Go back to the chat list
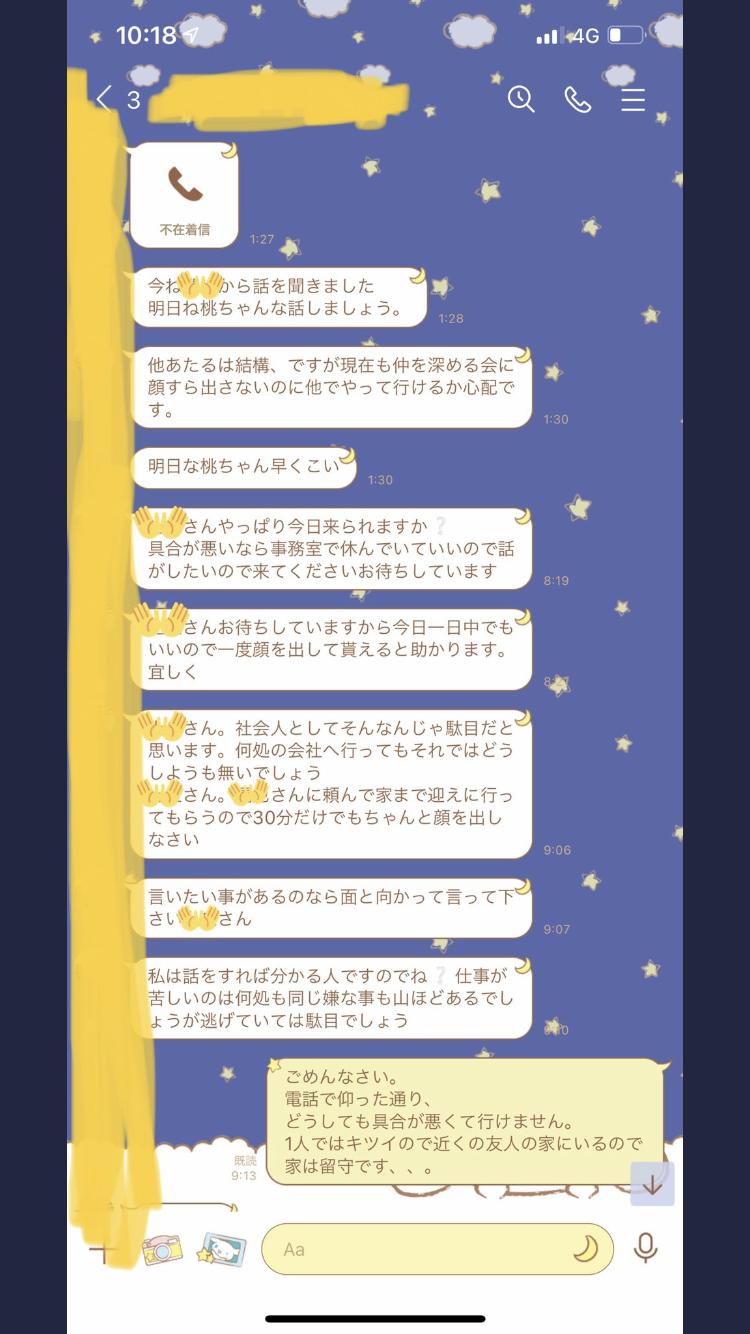 [104, 98]
